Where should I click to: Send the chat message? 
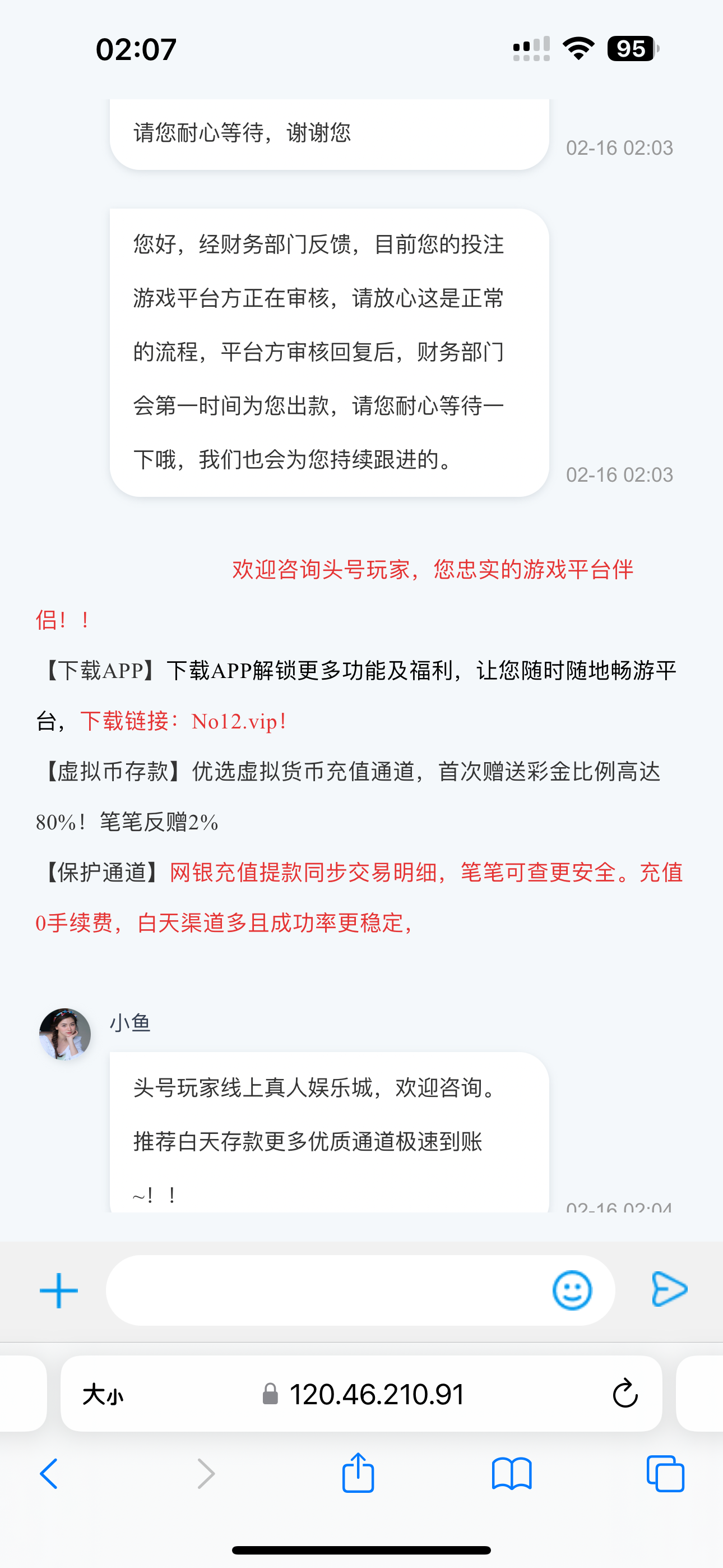[x=669, y=1289]
